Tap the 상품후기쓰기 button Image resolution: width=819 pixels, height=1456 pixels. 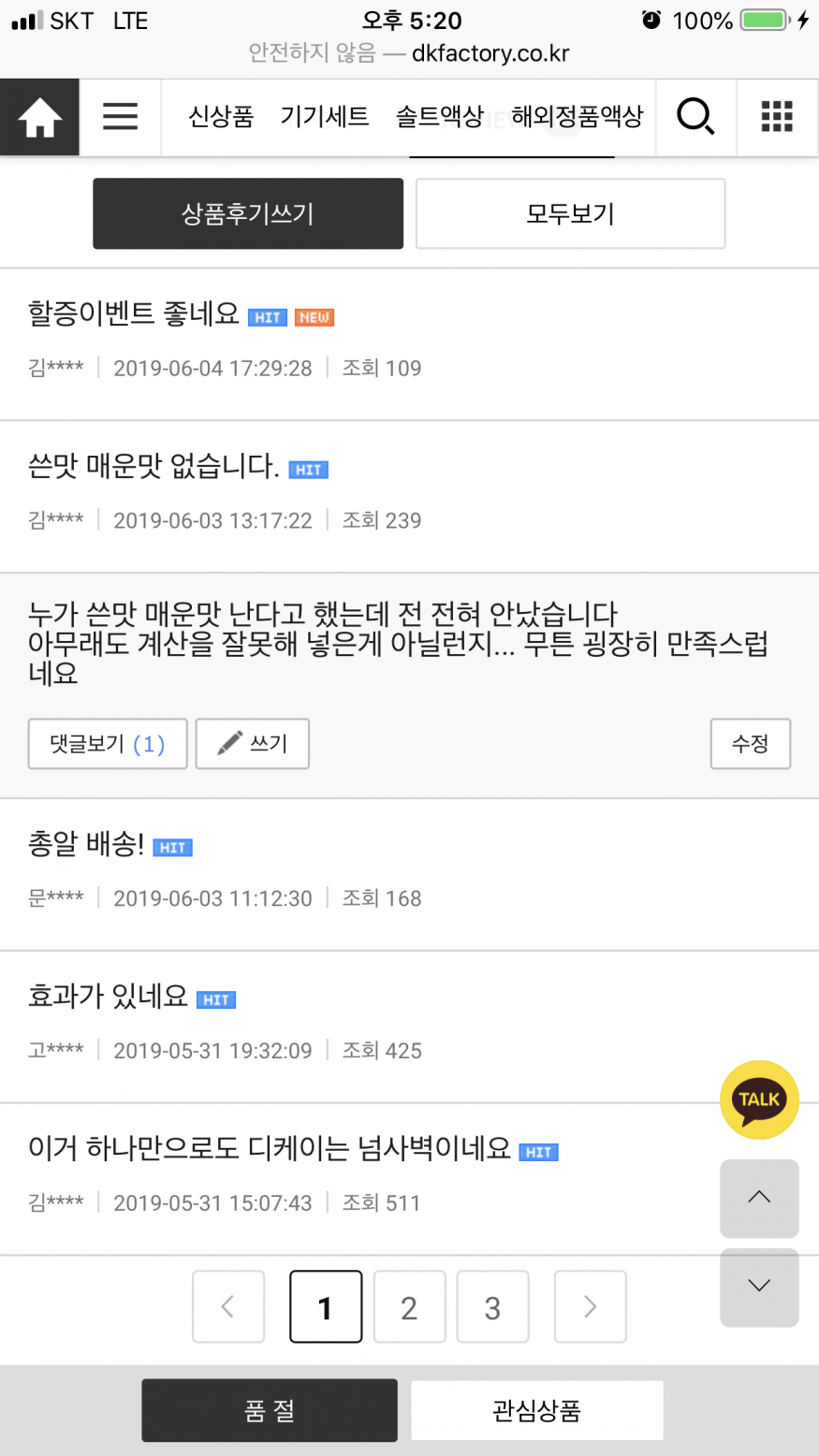pyautogui.click(x=248, y=213)
